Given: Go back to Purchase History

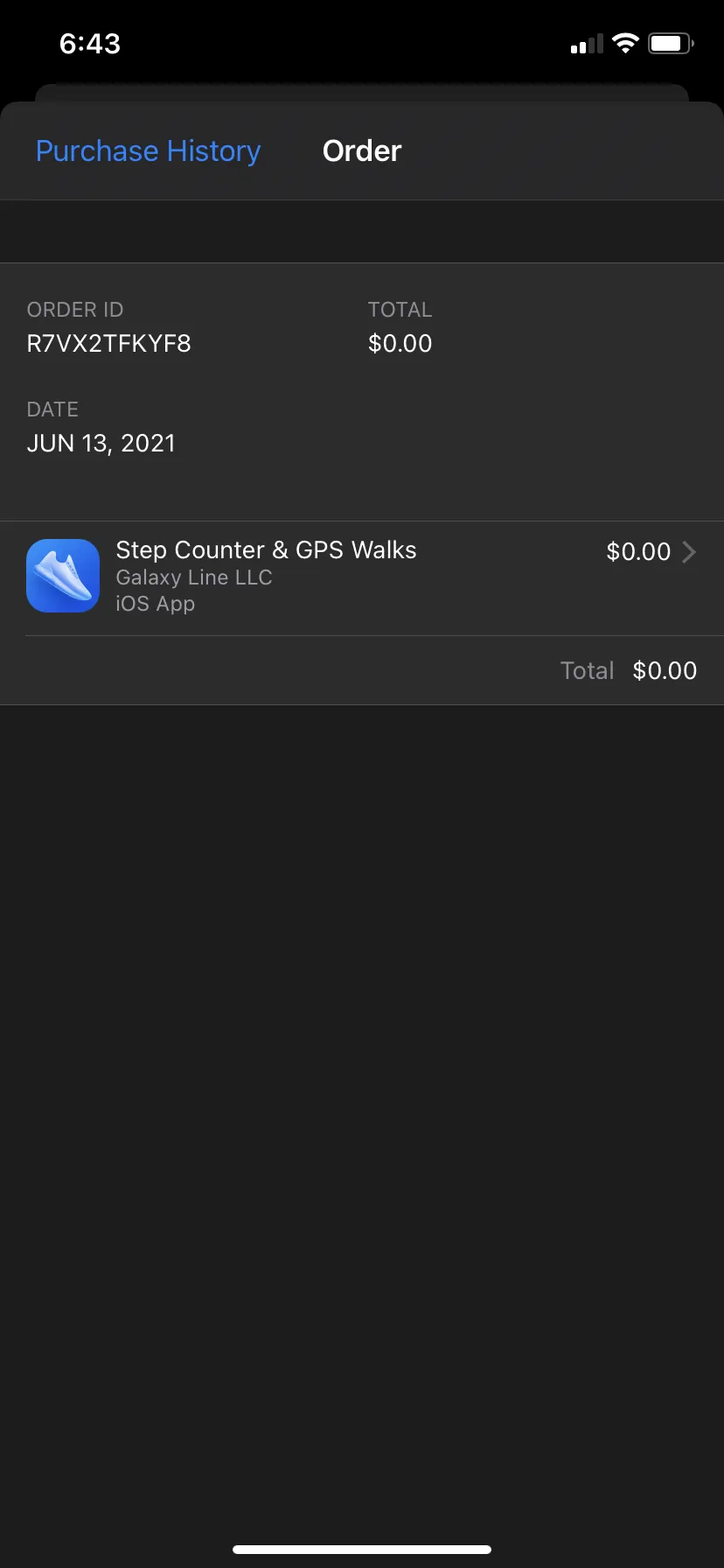Looking at the screenshot, I should 148,151.
